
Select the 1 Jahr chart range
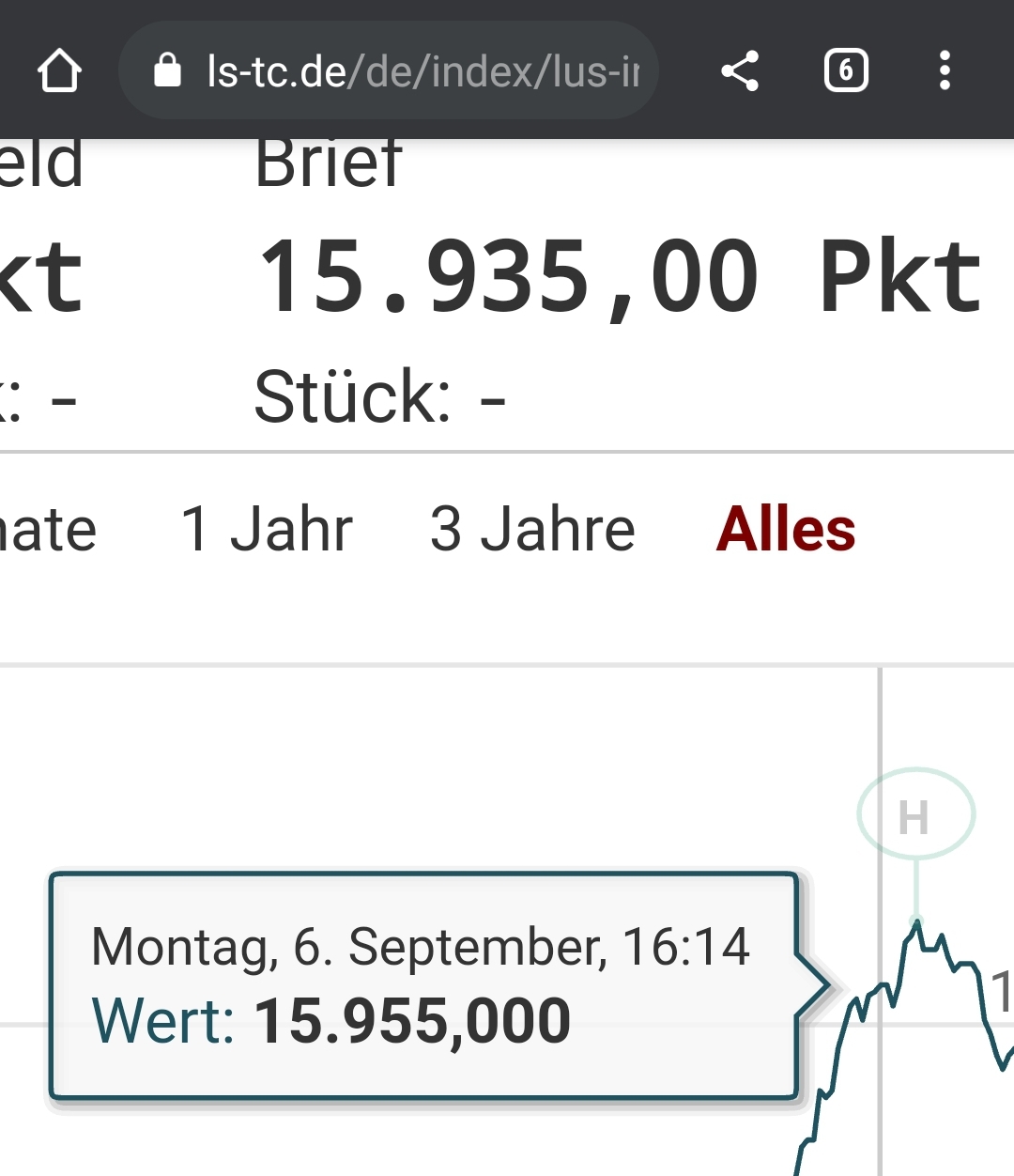pyautogui.click(x=267, y=529)
